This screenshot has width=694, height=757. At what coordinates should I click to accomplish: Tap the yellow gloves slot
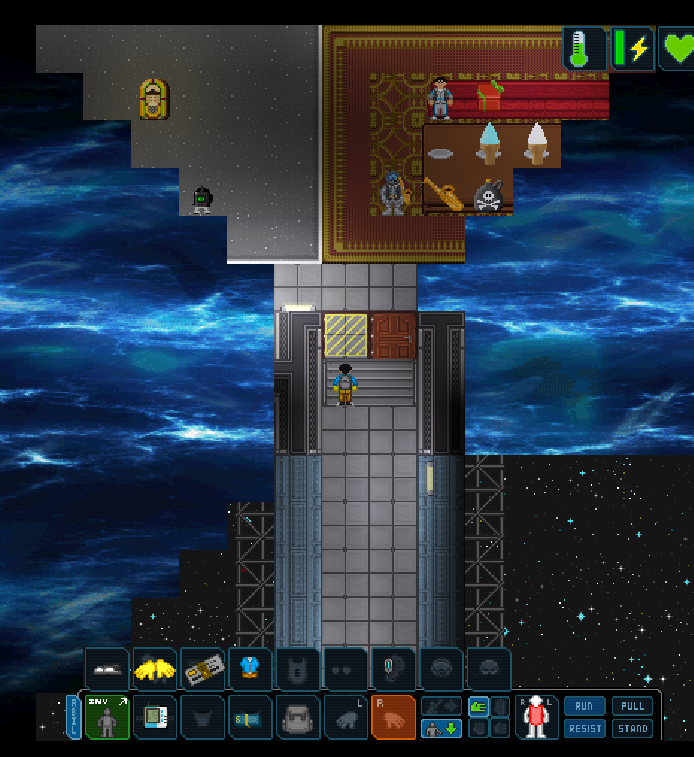pos(155,669)
